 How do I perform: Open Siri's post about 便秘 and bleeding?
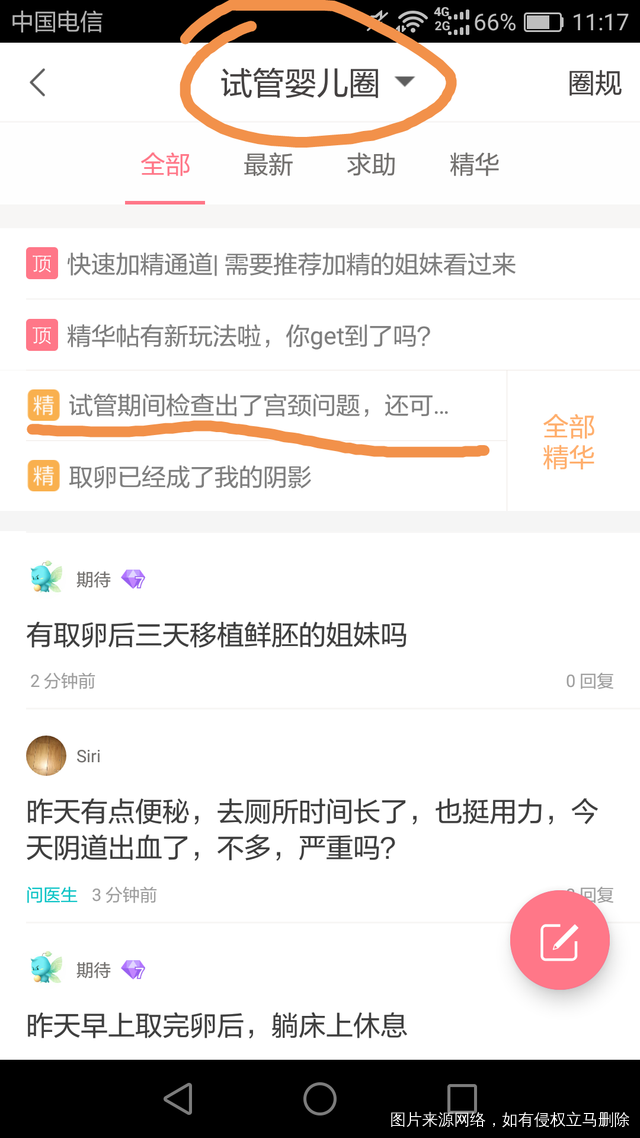pyautogui.click(x=311, y=830)
